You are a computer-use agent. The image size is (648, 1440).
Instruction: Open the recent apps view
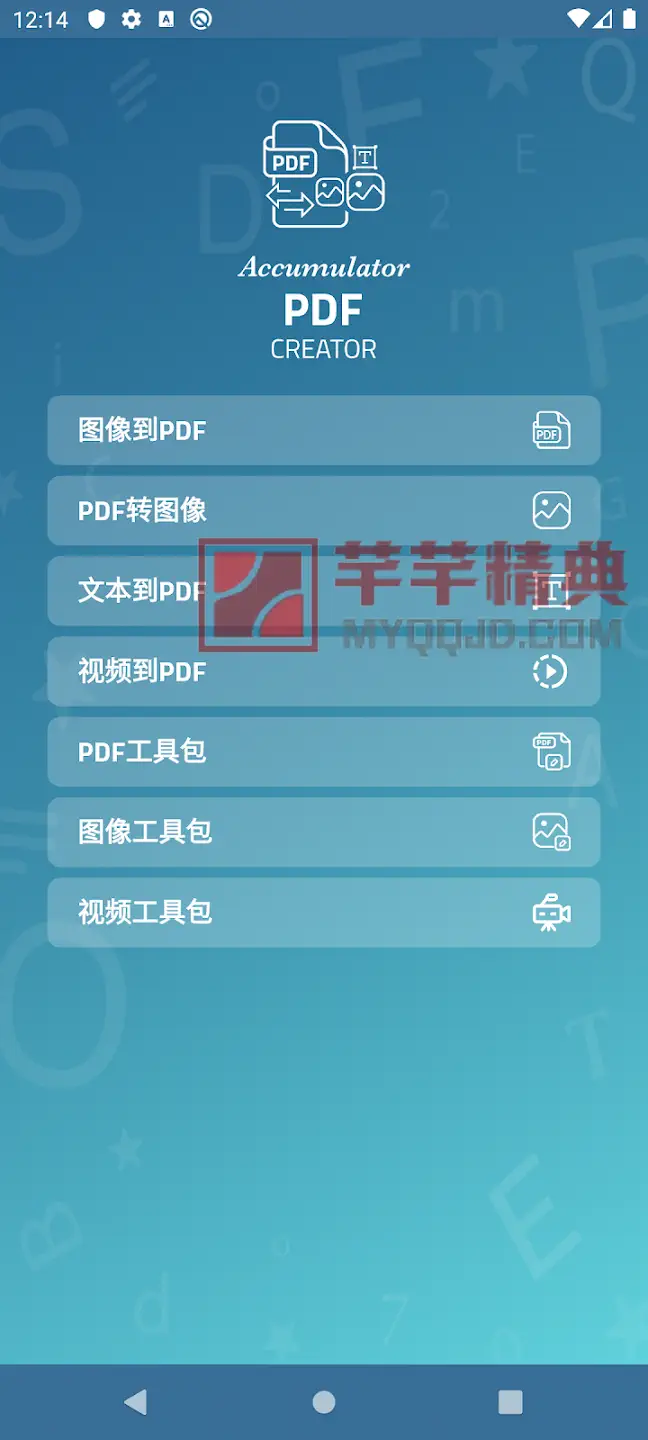coord(510,1402)
